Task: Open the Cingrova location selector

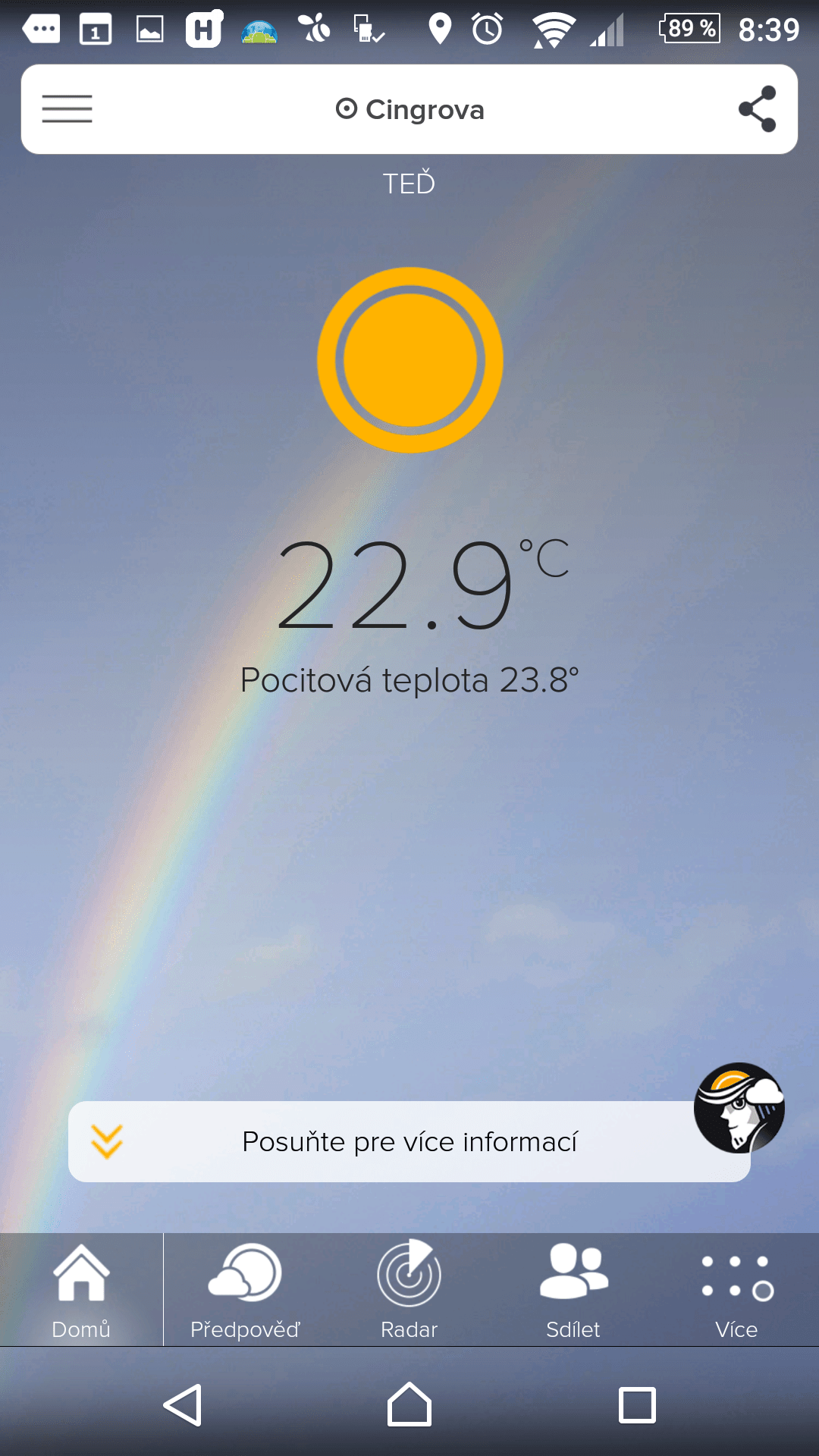Action: pos(409,110)
